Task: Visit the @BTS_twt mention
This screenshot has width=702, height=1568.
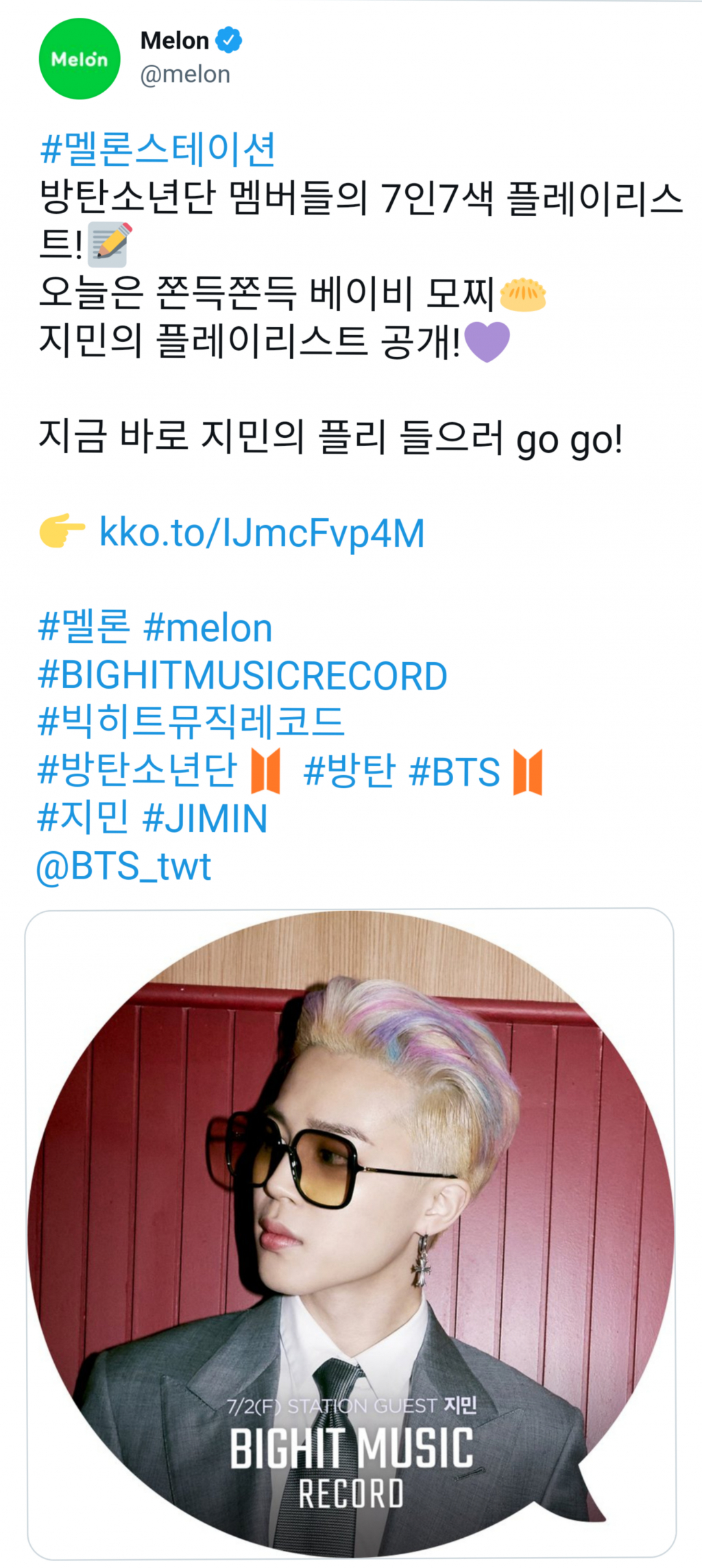Action: [123, 866]
